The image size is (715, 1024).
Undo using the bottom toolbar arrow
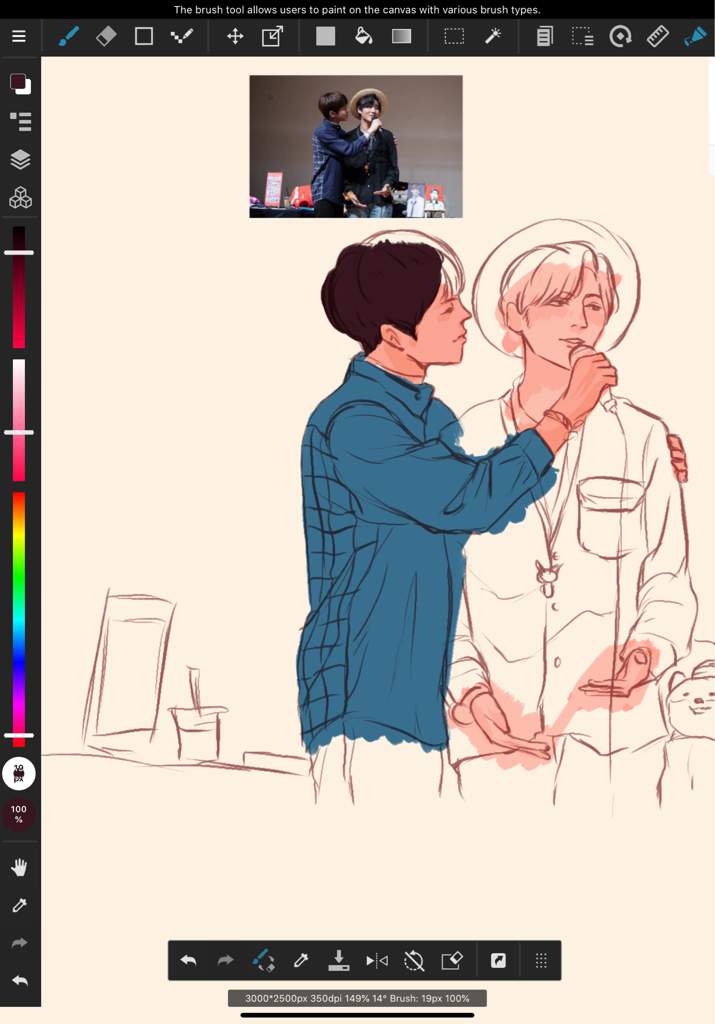(x=188, y=961)
